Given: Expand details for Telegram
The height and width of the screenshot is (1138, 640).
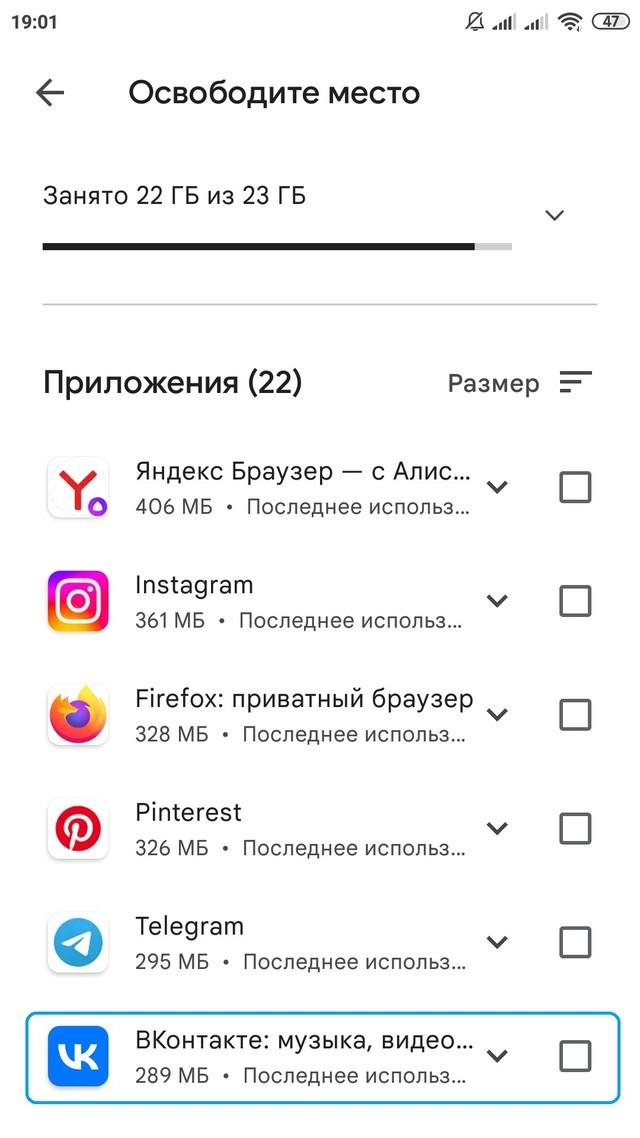Looking at the screenshot, I should (497, 942).
